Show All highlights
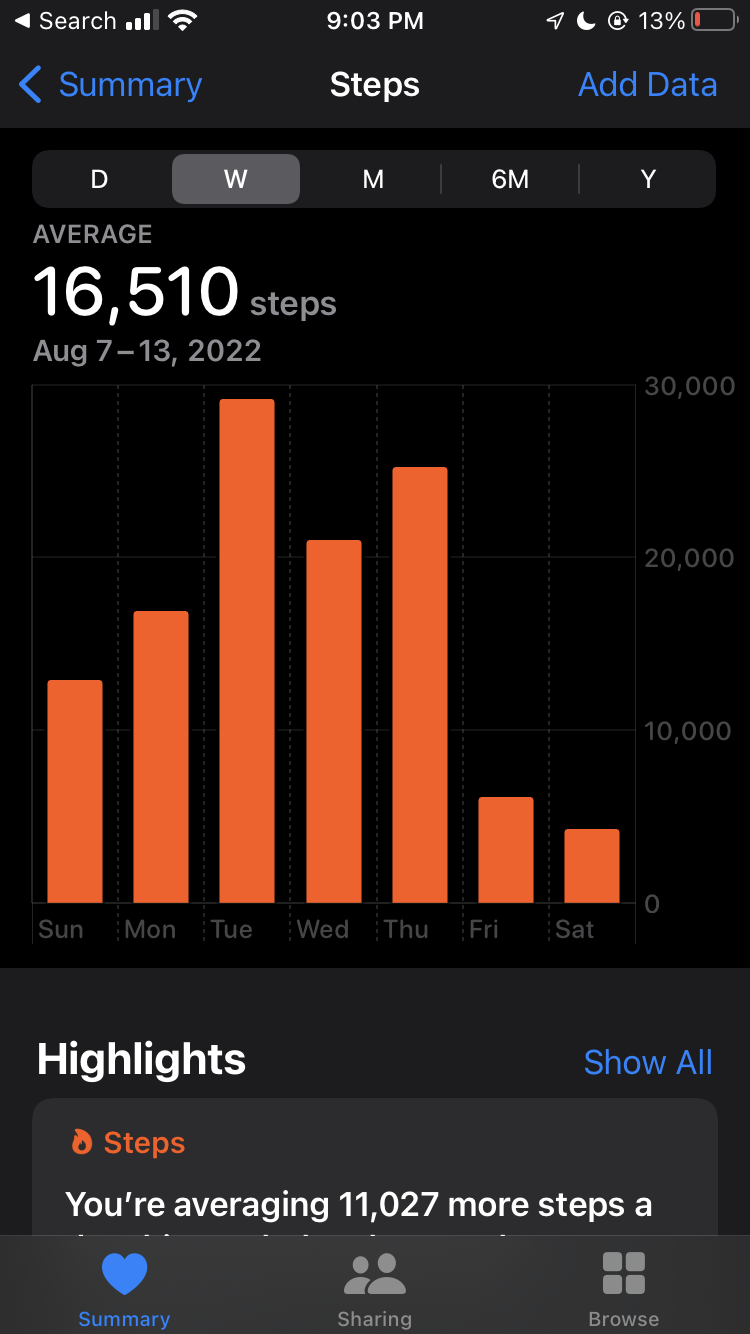The width and height of the screenshot is (750, 1334). 647,1062
